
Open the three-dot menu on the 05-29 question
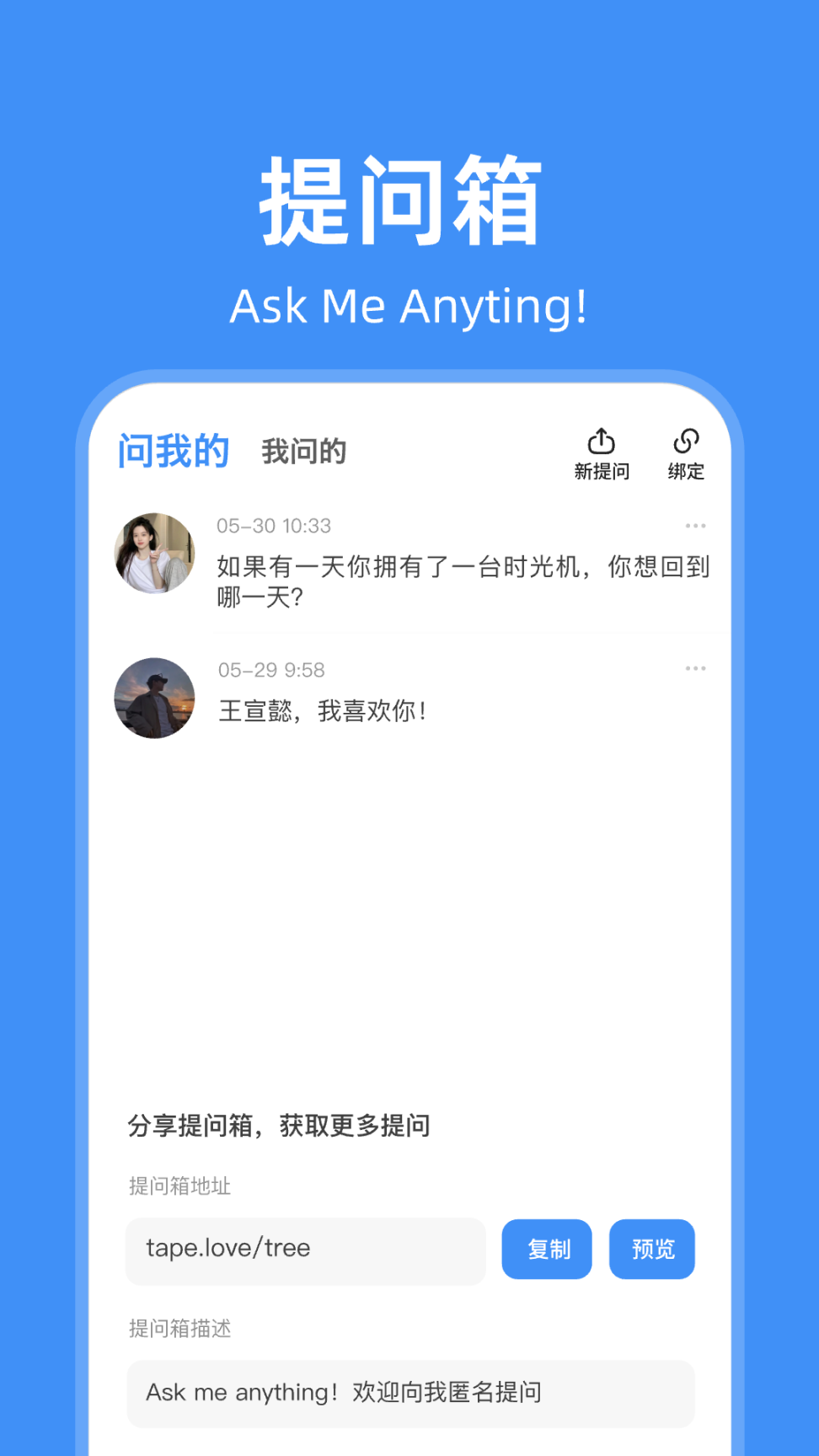tap(696, 667)
